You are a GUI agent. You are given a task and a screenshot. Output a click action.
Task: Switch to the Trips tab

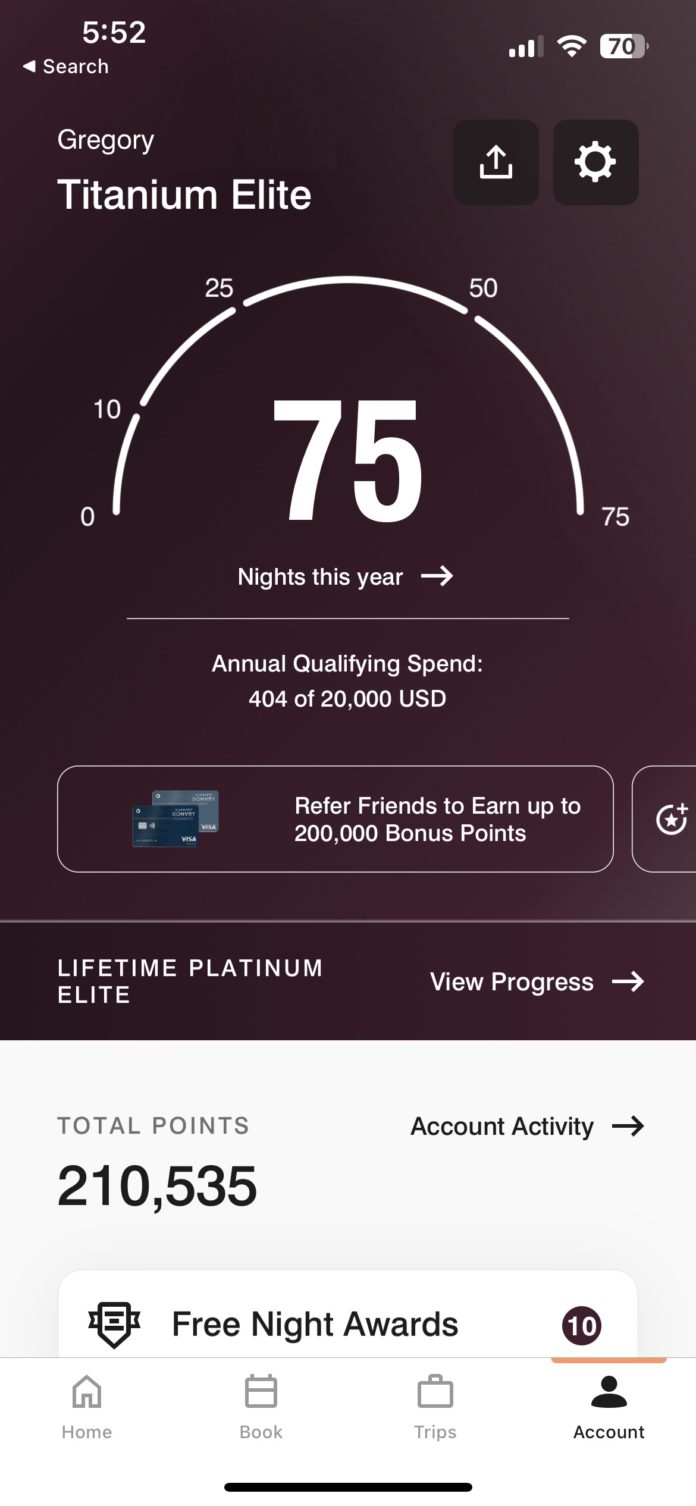pyautogui.click(x=435, y=1407)
